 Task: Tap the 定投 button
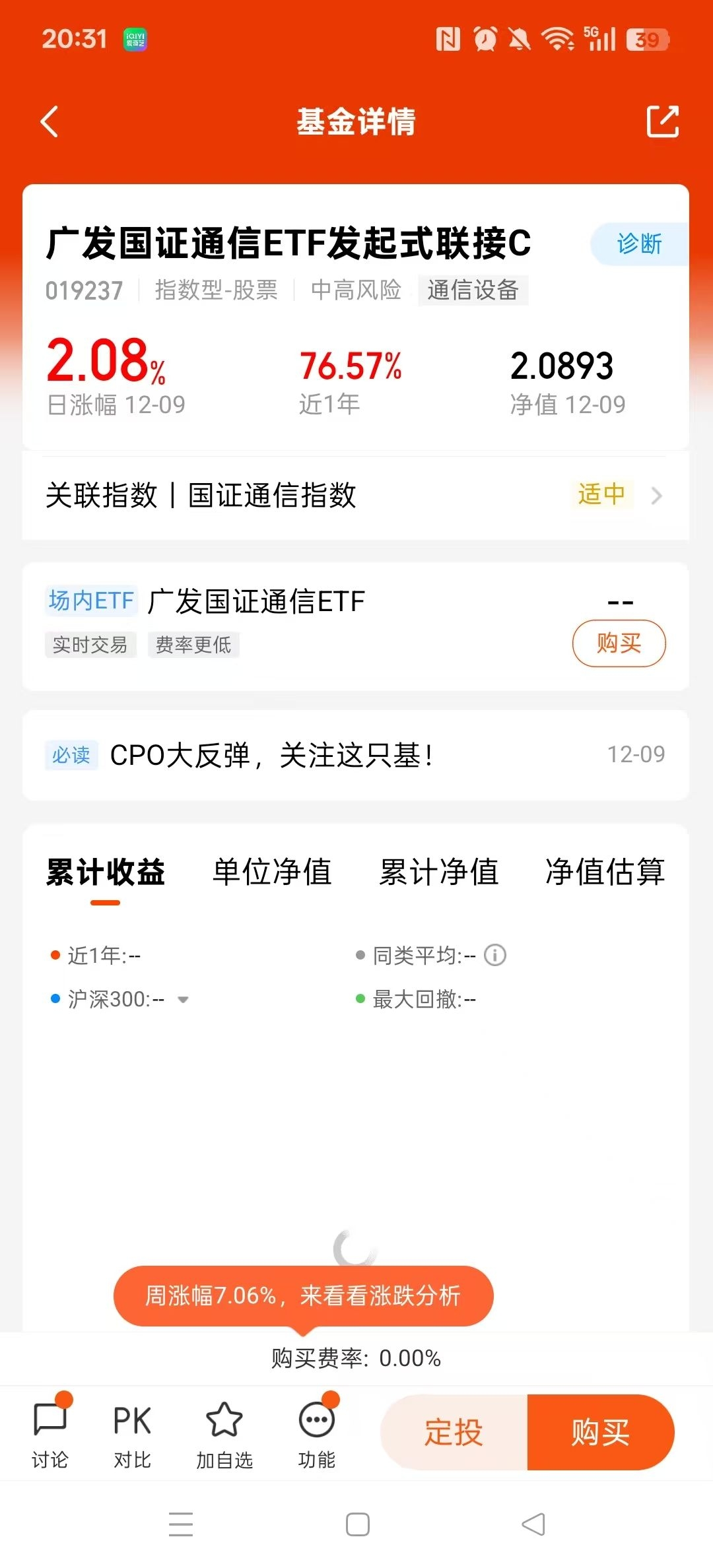click(x=454, y=1433)
